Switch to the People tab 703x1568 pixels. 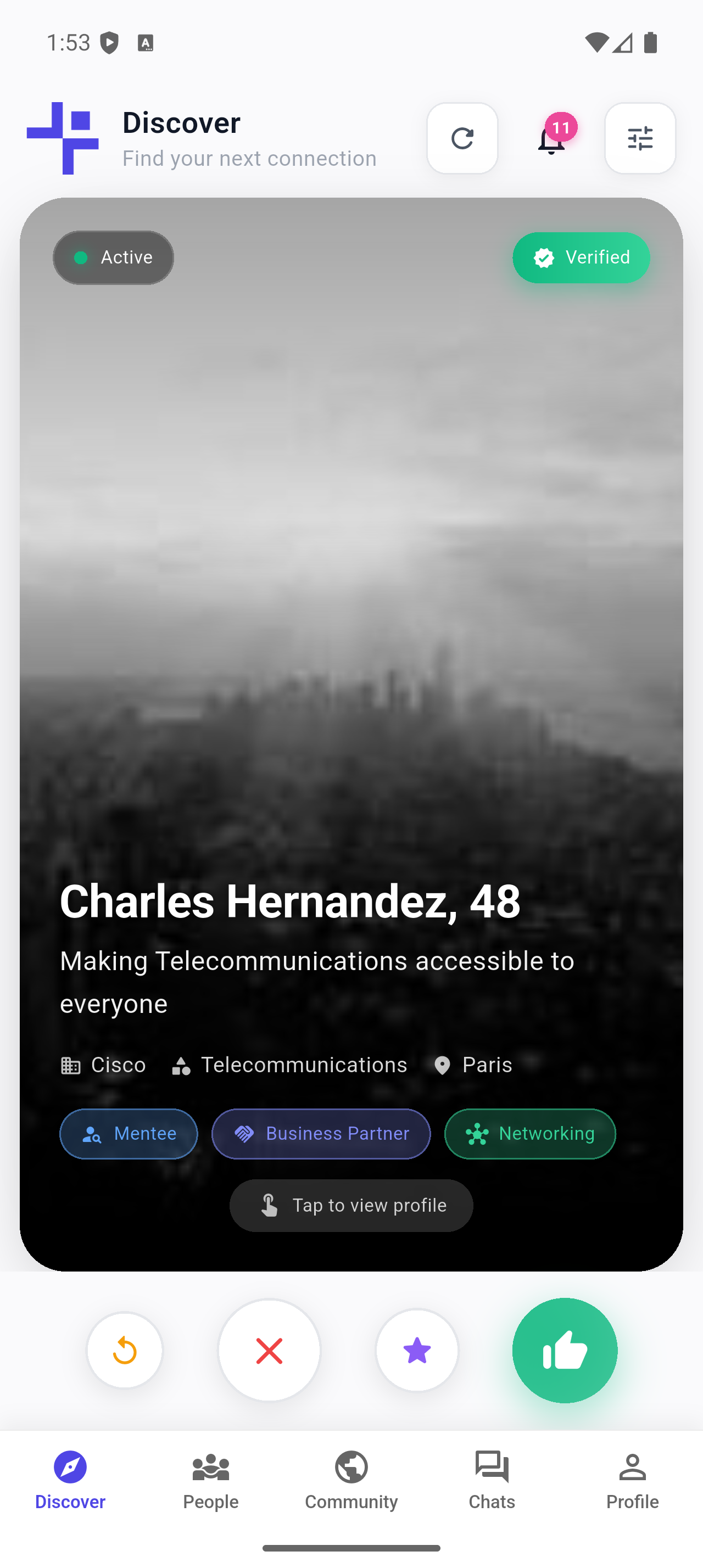pos(210,1480)
